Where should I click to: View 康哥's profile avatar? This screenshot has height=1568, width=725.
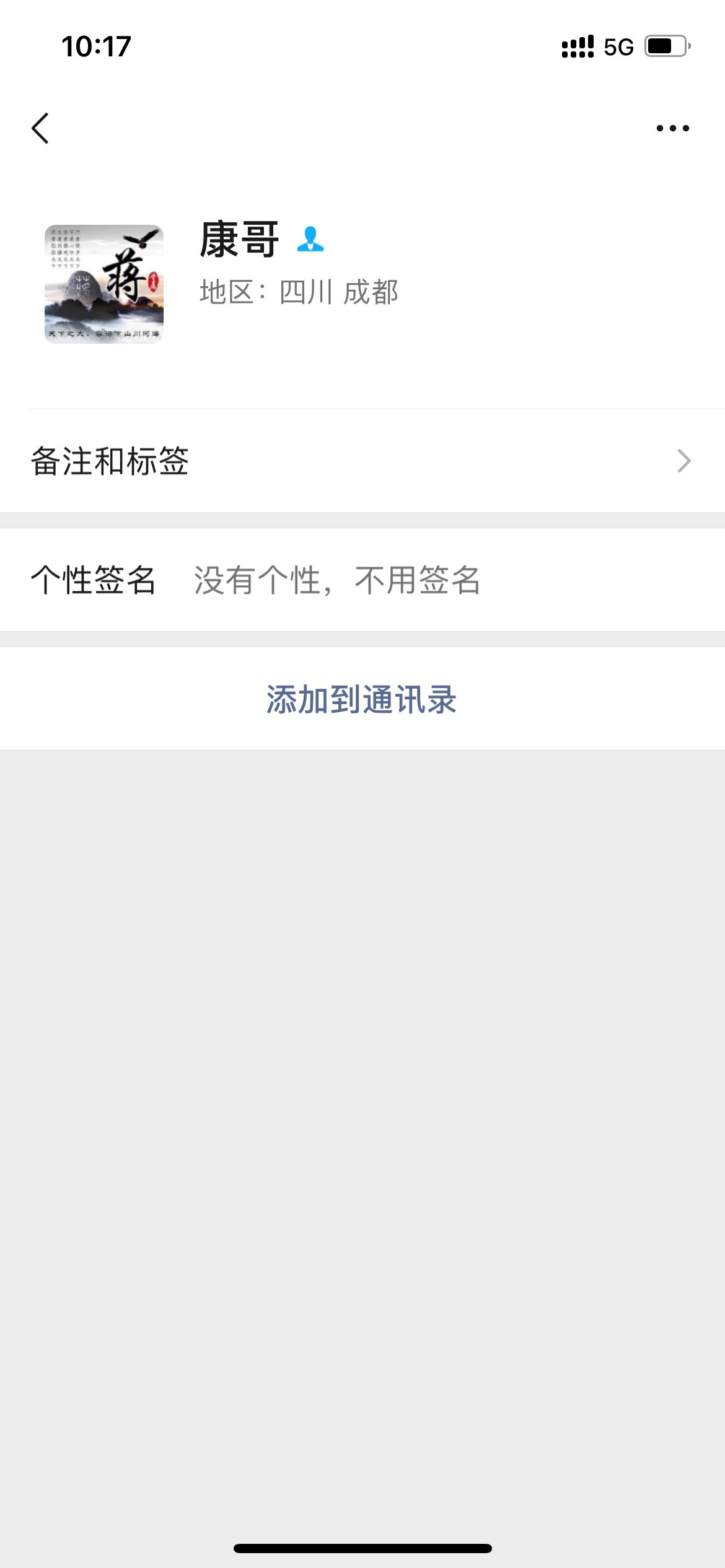pos(104,284)
